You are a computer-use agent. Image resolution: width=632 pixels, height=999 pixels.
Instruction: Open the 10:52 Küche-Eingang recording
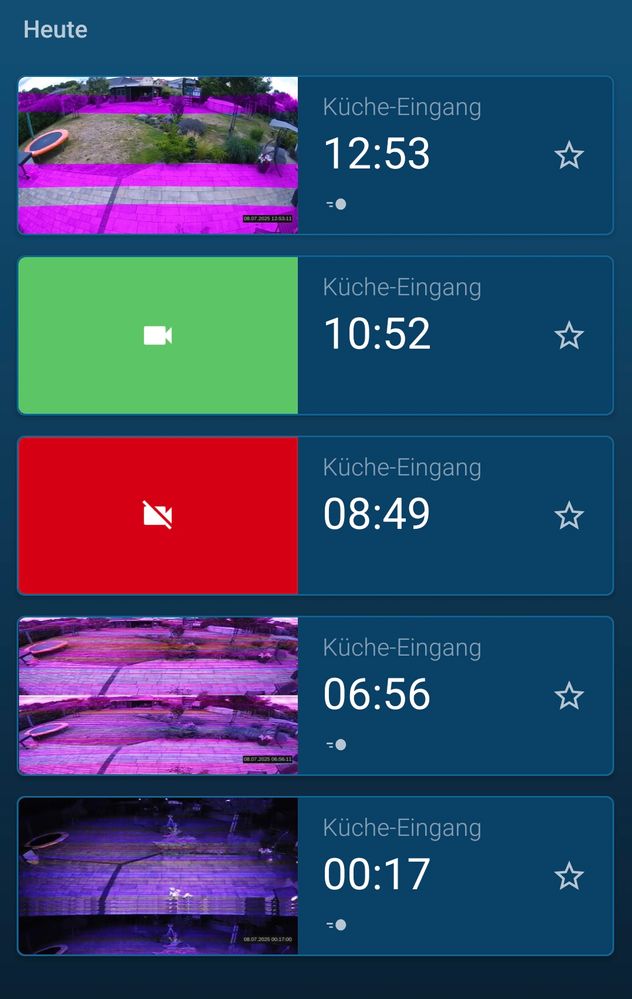(158, 335)
